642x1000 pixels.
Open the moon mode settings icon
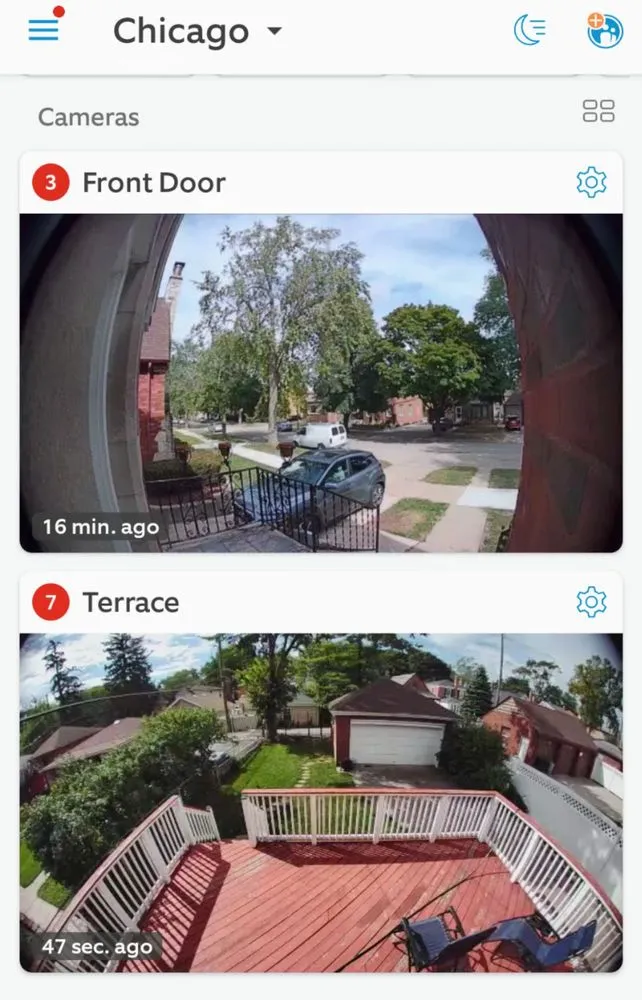tap(529, 31)
